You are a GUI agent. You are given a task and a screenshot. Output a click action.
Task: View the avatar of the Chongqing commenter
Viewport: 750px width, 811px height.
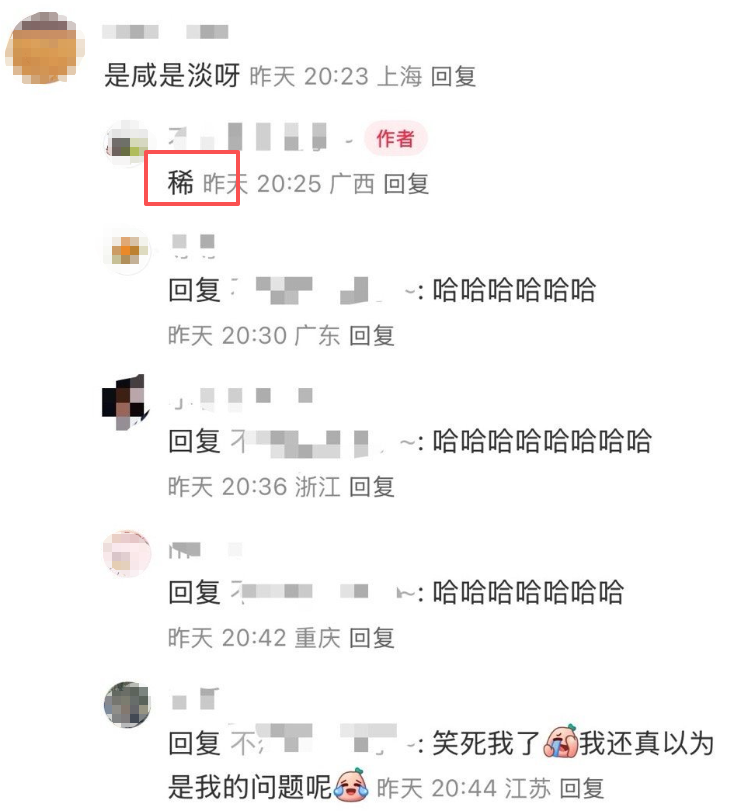click(x=127, y=553)
